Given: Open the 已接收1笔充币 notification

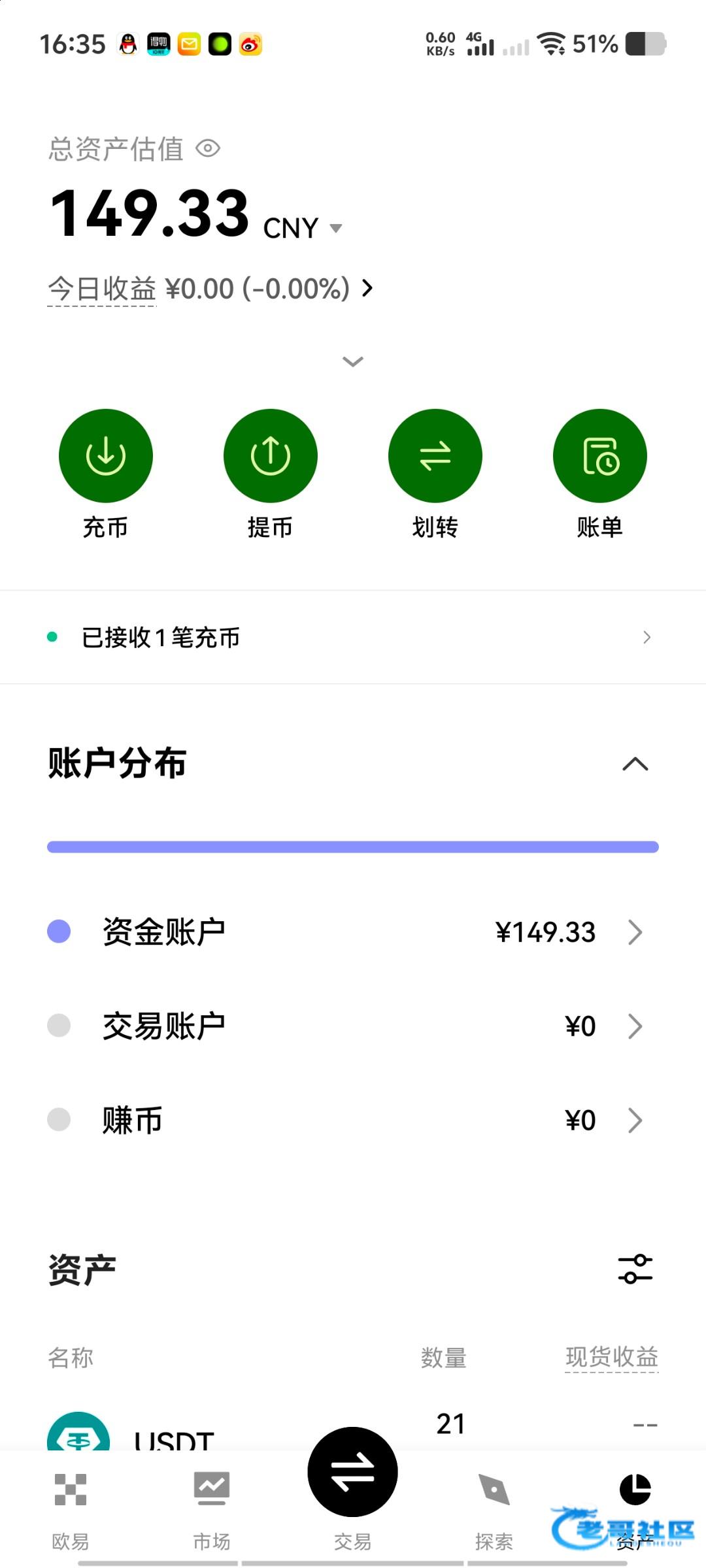Looking at the screenshot, I should pyautogui.click(x=353, y=637).
